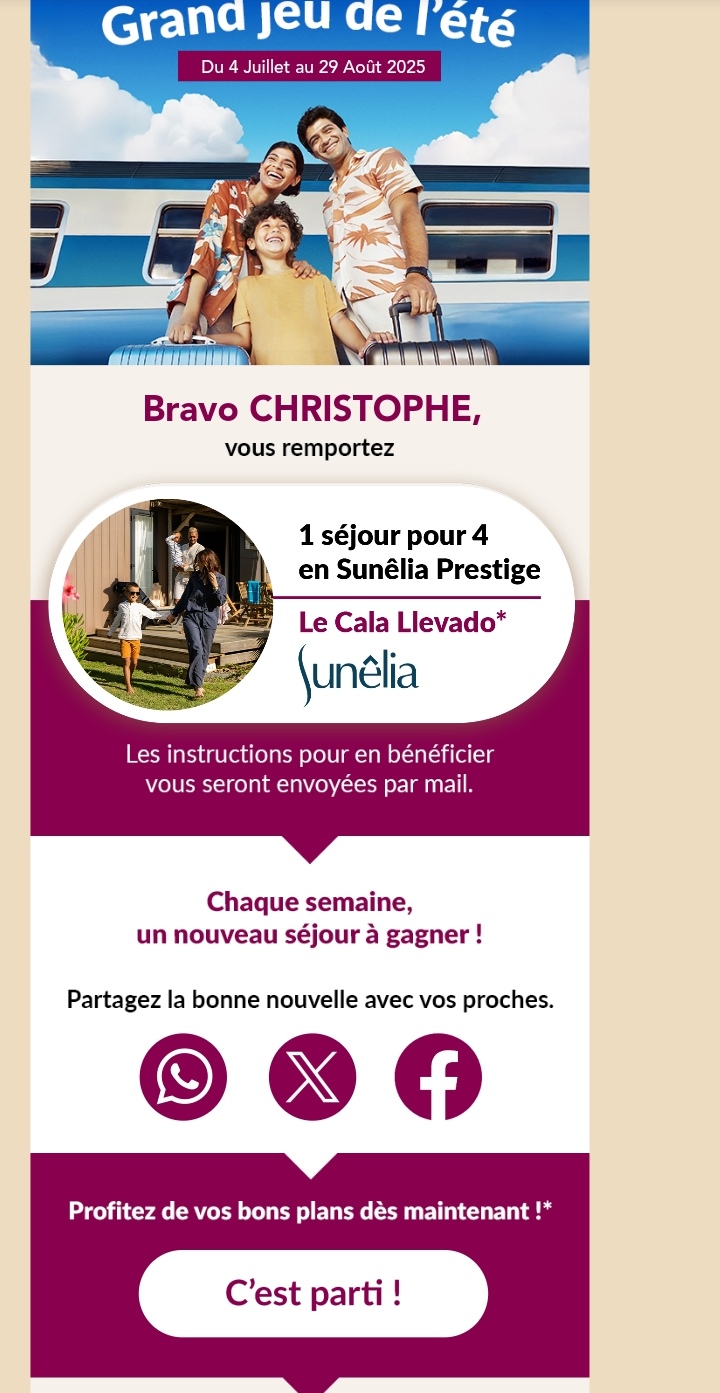The image size is (720, 1393).
Task: Share the good news on X
Action: pyautogui.click(x=312, y=1077)
